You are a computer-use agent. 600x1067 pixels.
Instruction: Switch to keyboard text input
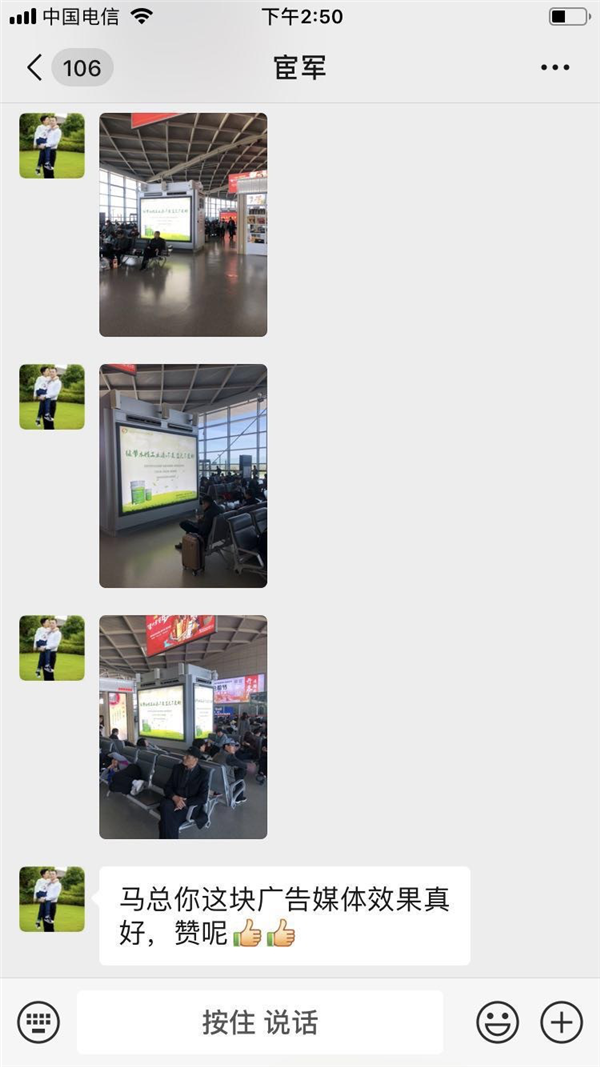coord(39,1022)
